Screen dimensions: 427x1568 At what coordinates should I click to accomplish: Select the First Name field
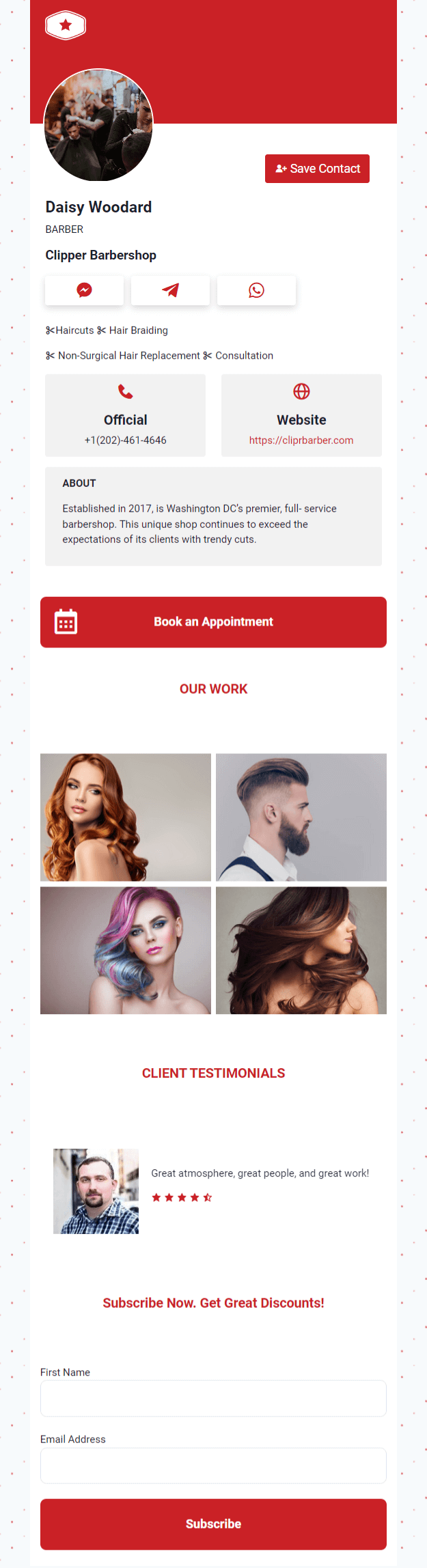tap(213, 1398)
